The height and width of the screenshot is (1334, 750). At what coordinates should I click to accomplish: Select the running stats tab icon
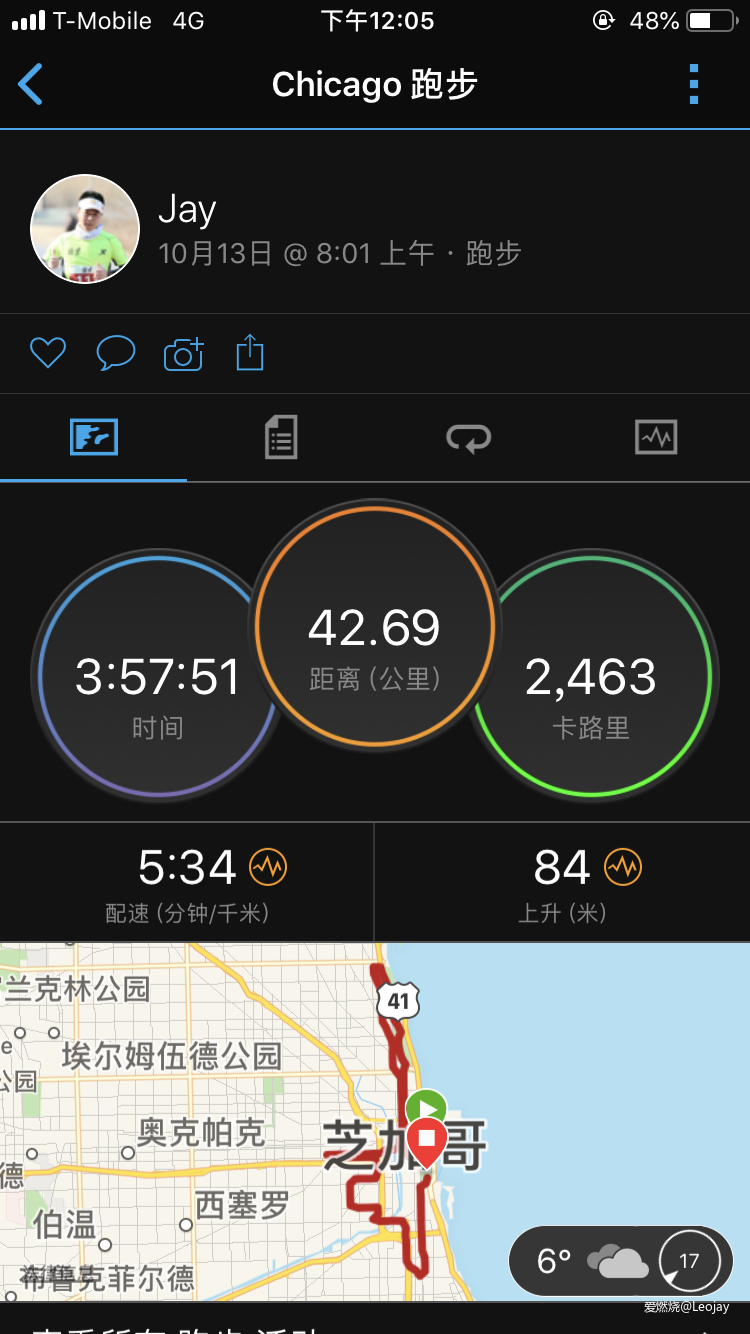click(x=93, y=437)
